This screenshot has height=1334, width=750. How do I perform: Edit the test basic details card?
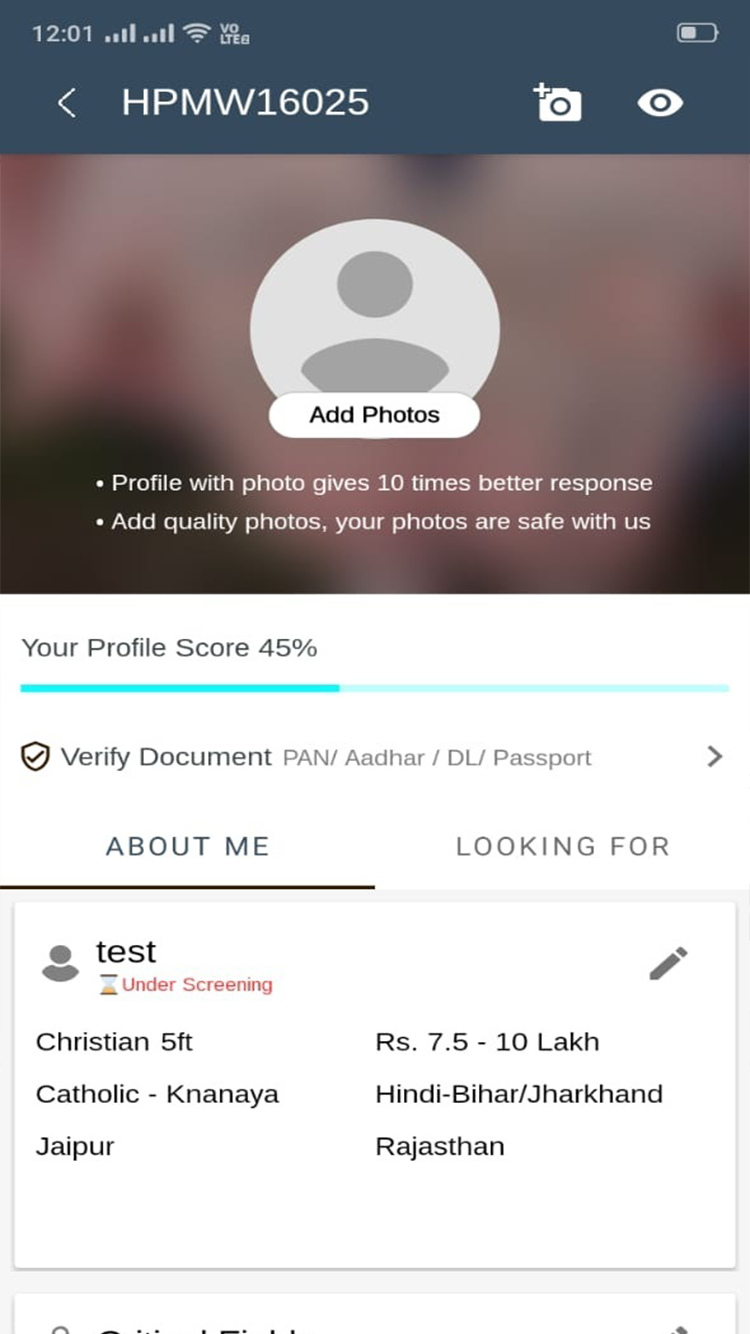(x=668, y=963)
